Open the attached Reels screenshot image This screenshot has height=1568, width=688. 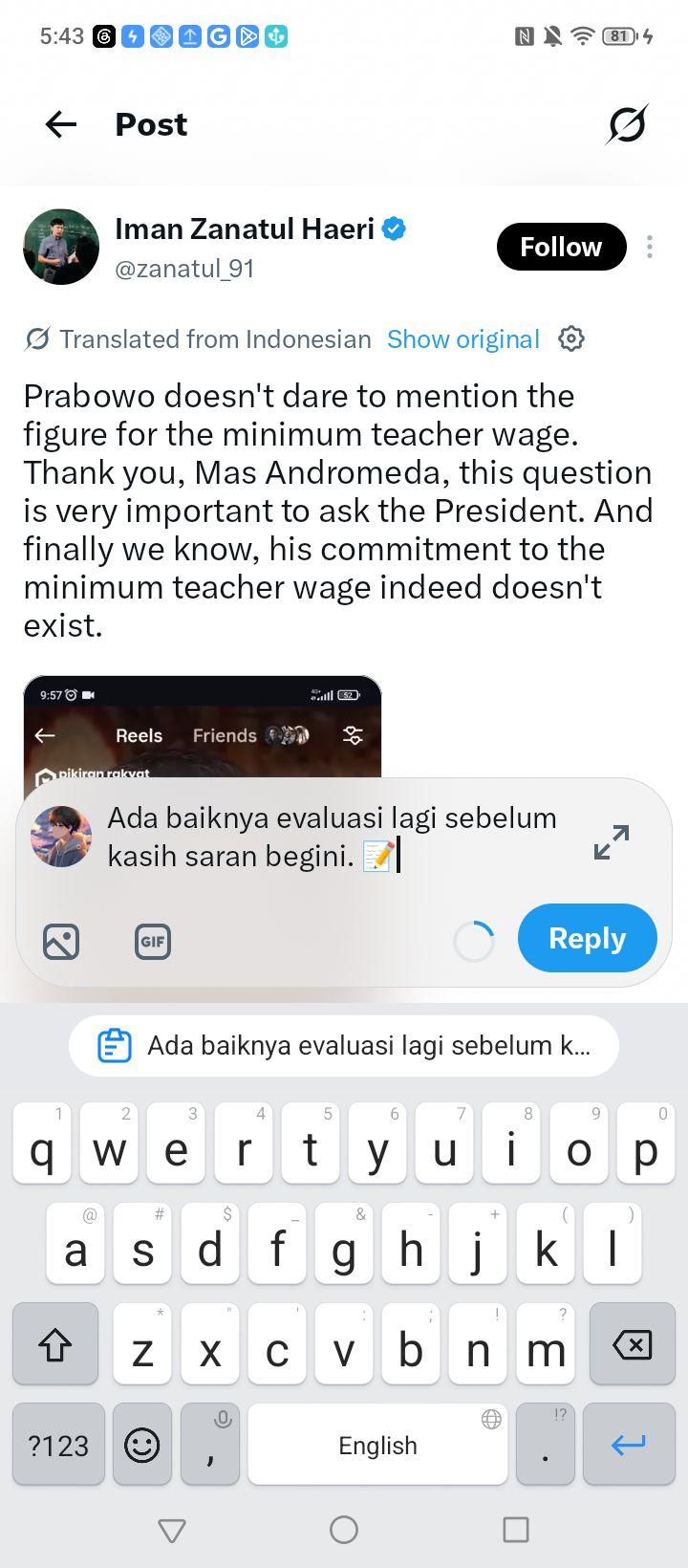[x=203, y=727]
